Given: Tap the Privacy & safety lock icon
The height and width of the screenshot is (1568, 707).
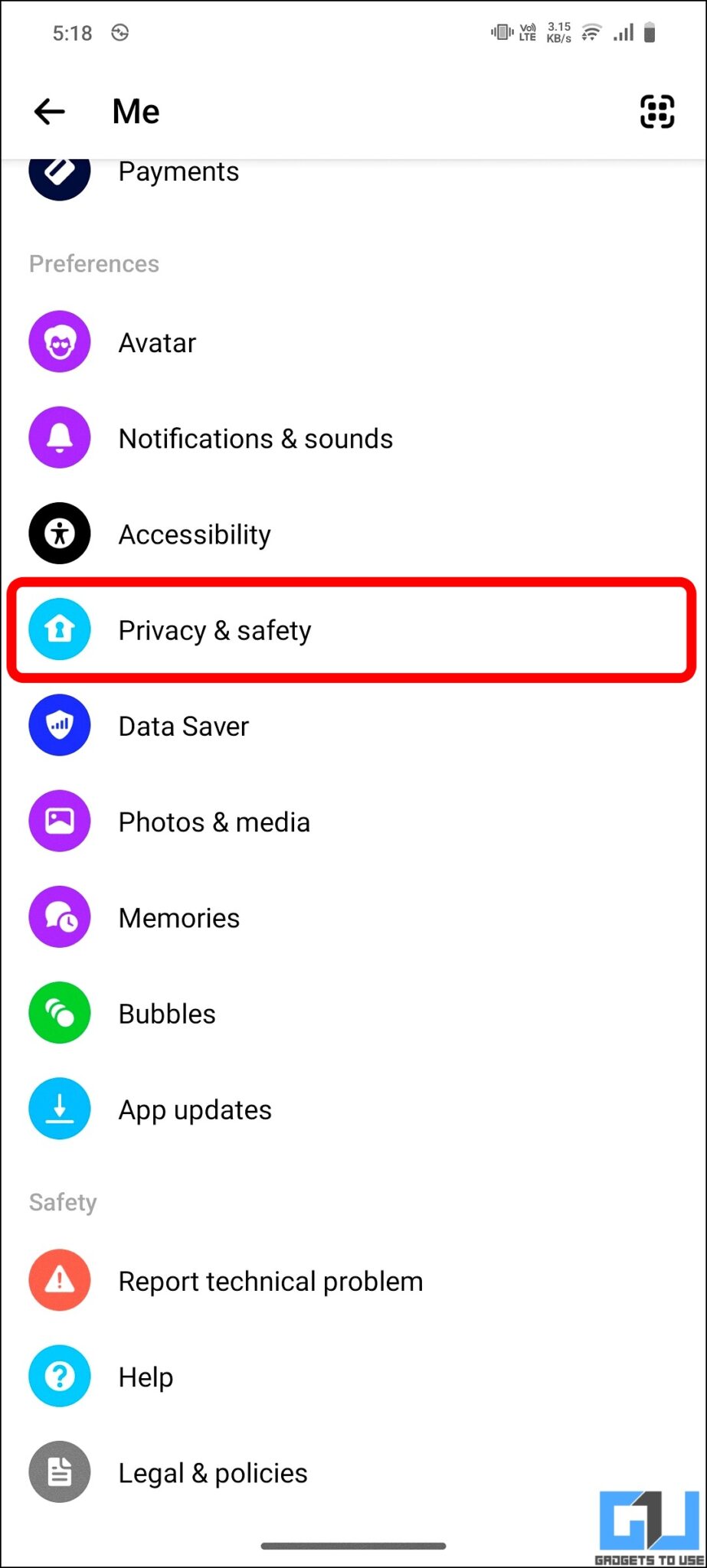Looking at the screenshot, I should [60, 629].
